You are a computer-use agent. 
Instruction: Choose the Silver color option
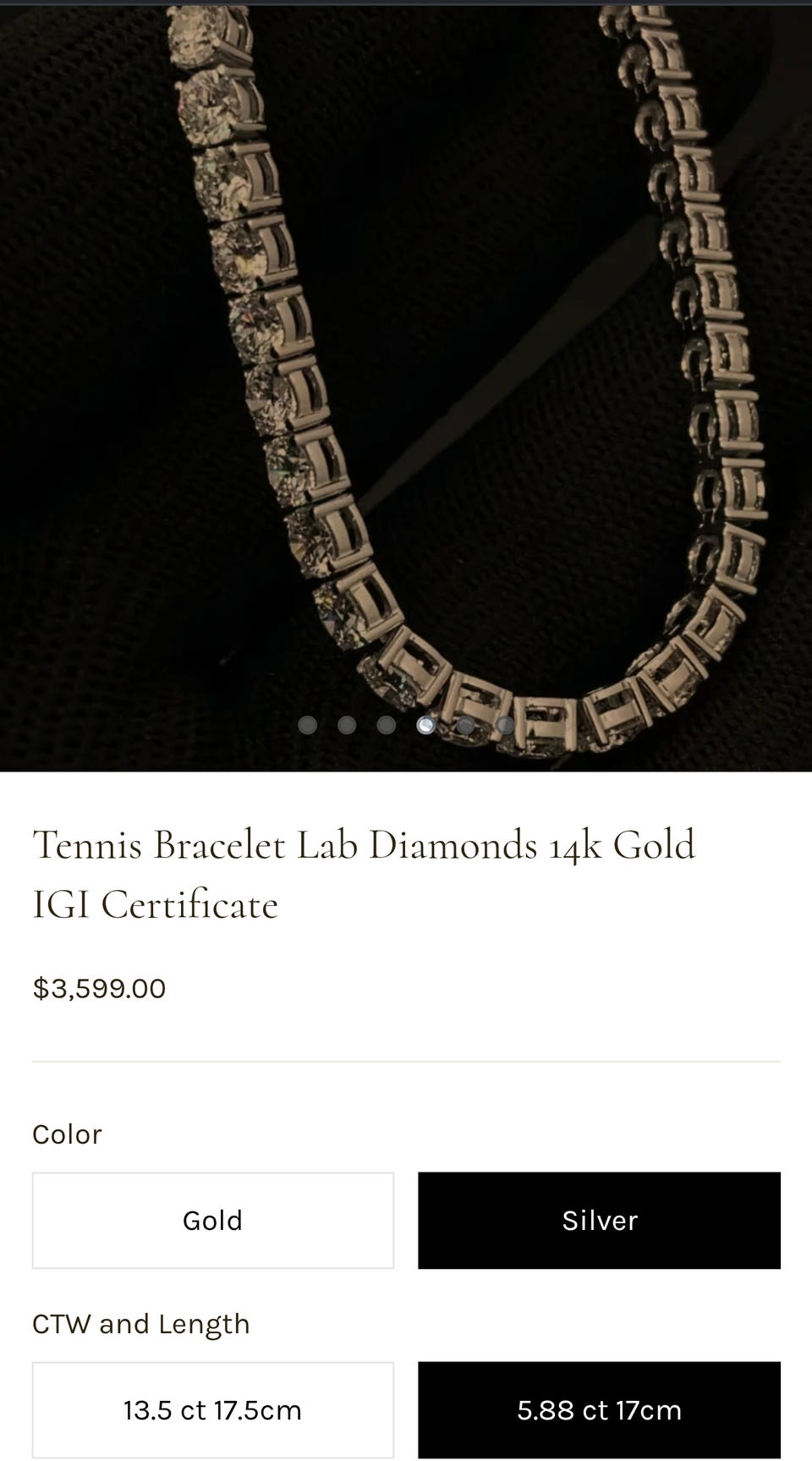(599, 1220)
